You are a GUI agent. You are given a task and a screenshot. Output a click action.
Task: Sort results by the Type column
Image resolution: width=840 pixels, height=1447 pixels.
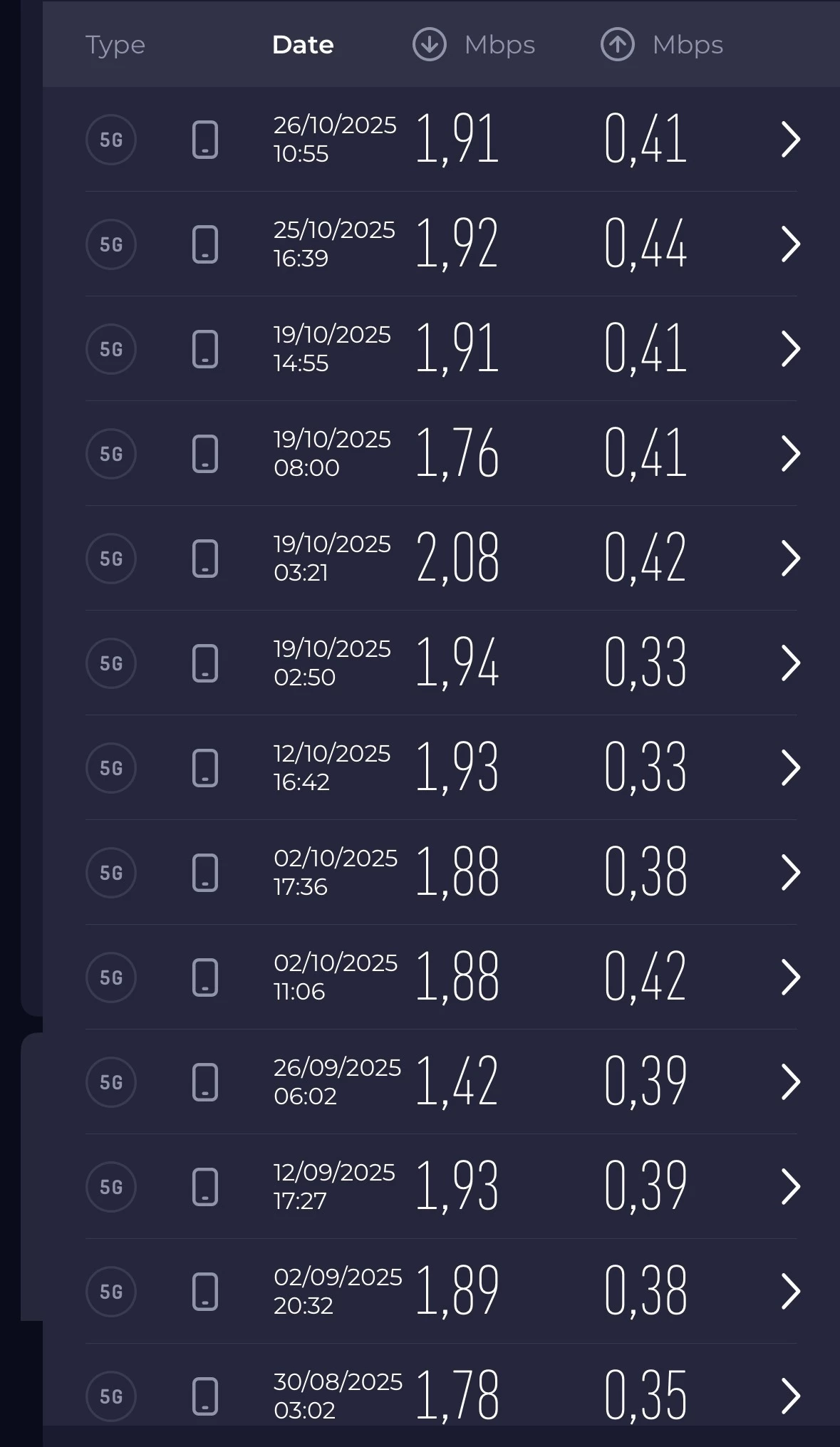click(x=115, y=45)
